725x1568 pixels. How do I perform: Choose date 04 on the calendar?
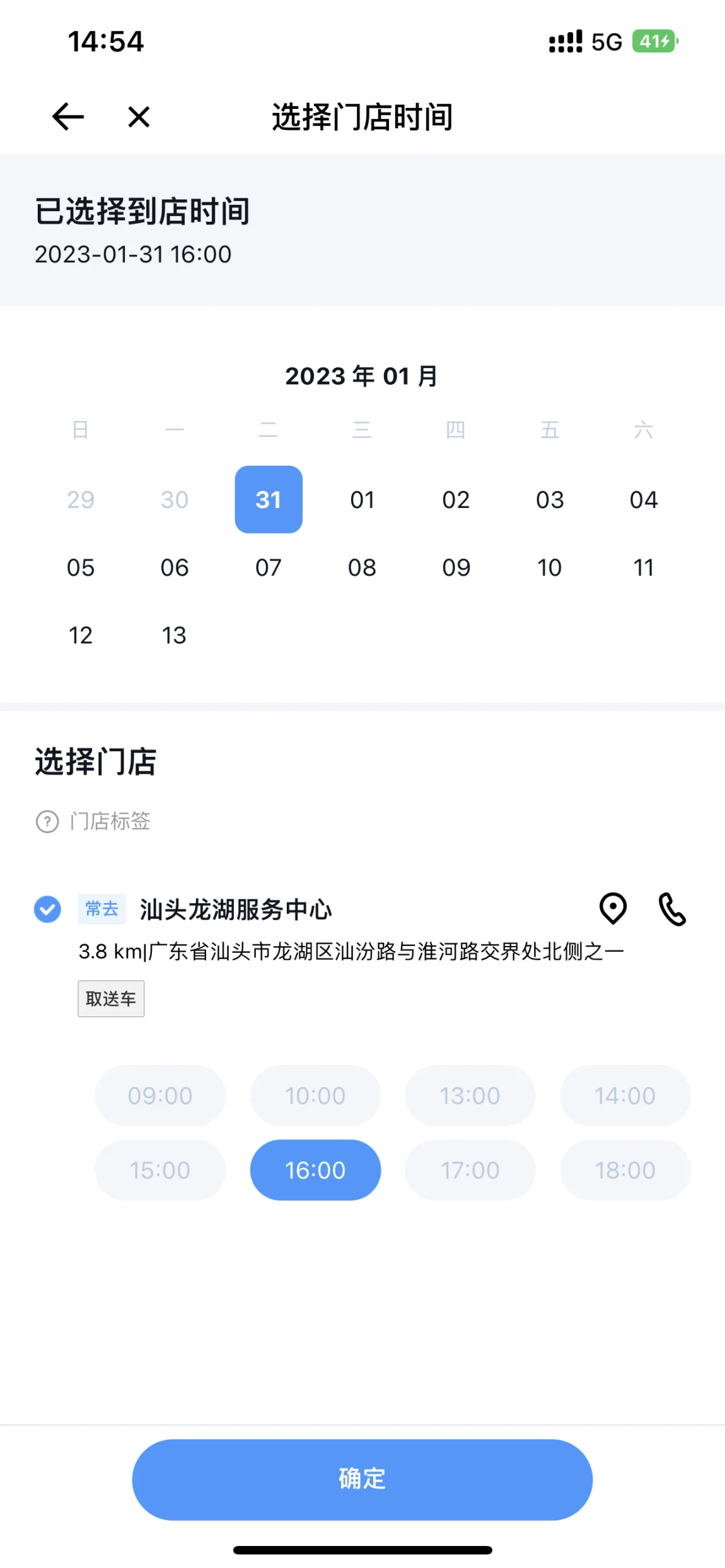pyautogui.click(x=644, y=500)
